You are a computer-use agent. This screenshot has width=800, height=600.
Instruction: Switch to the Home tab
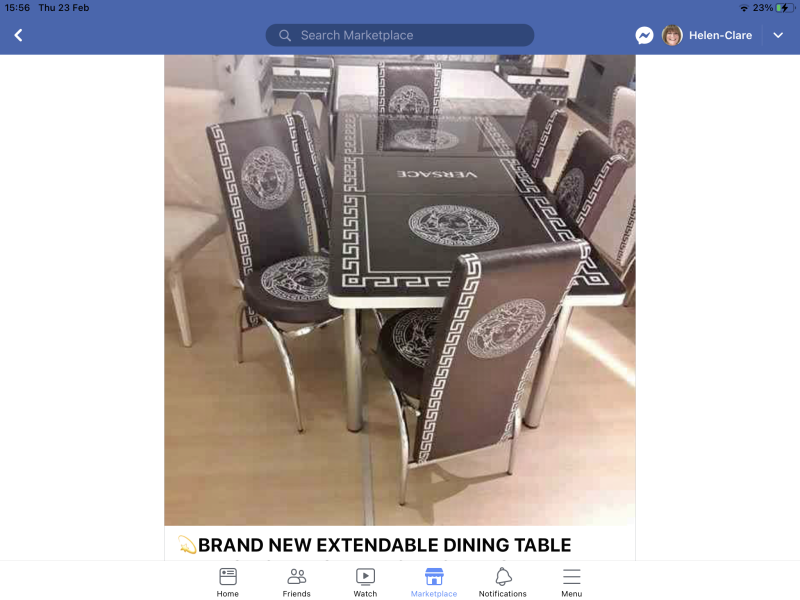[x=228, y=582]
